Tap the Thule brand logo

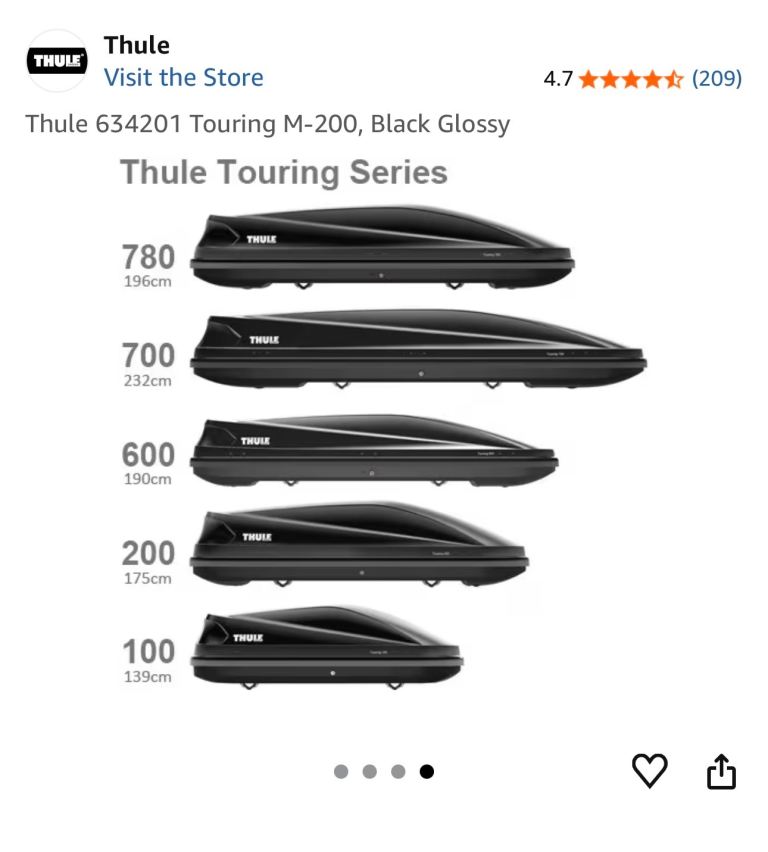[56, 61]
